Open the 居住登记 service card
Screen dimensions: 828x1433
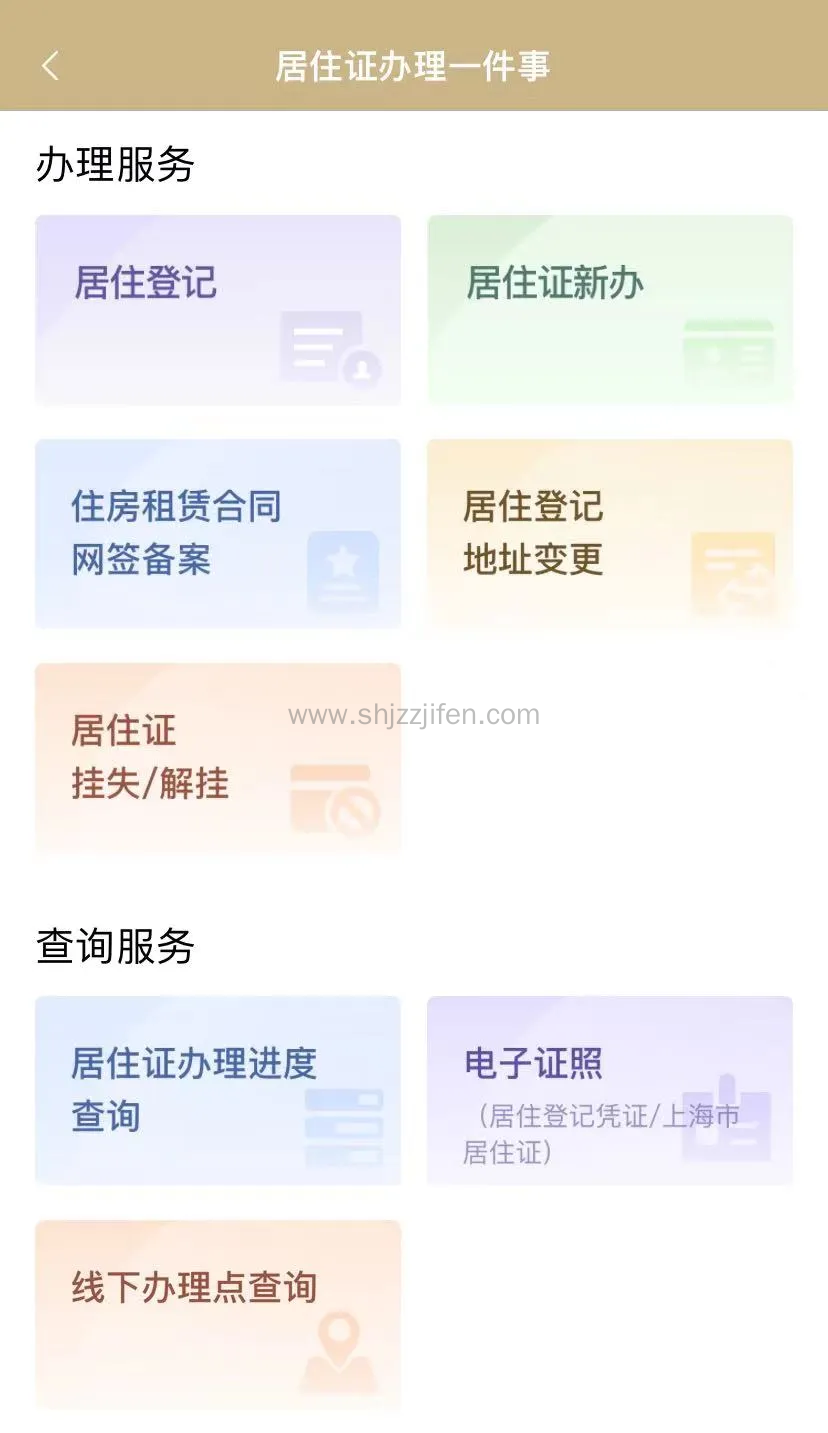click(x=218, y=310)
